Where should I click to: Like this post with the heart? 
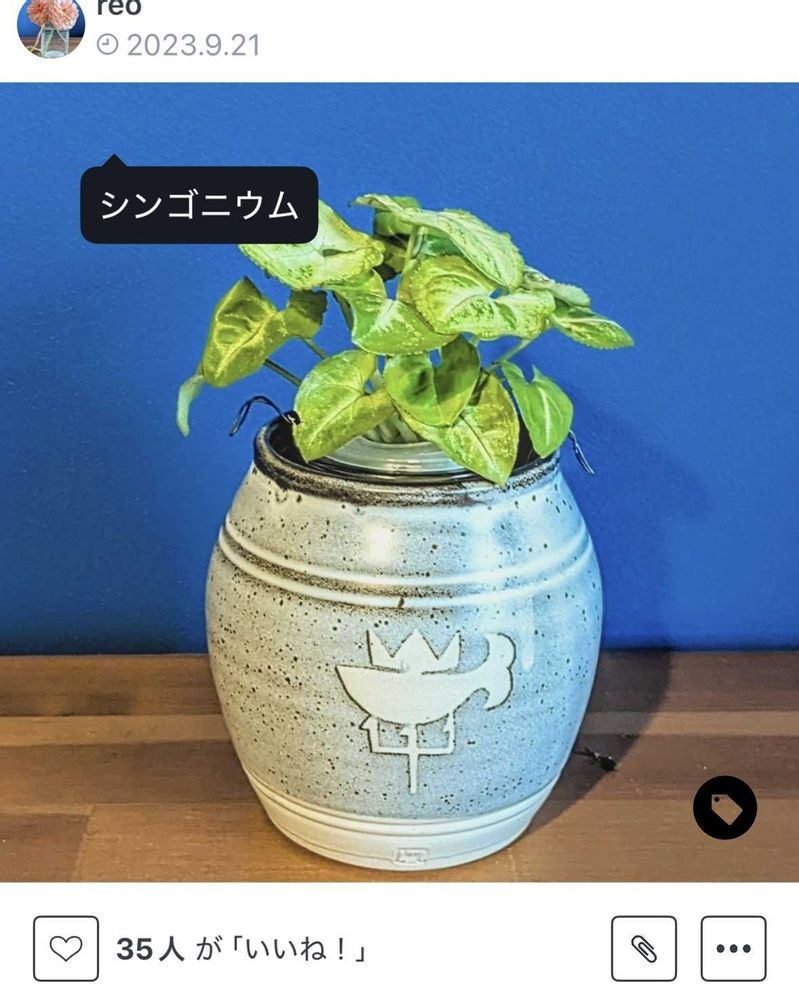coord(66,949)
